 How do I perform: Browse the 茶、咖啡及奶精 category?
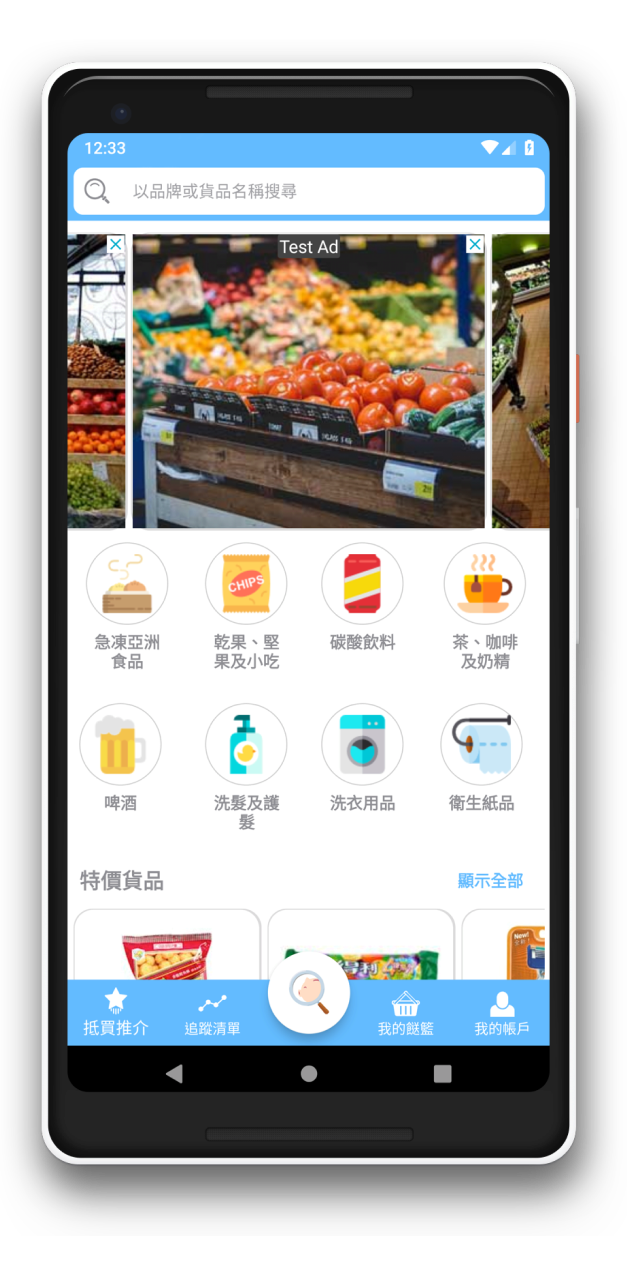[x=485, y=607]
